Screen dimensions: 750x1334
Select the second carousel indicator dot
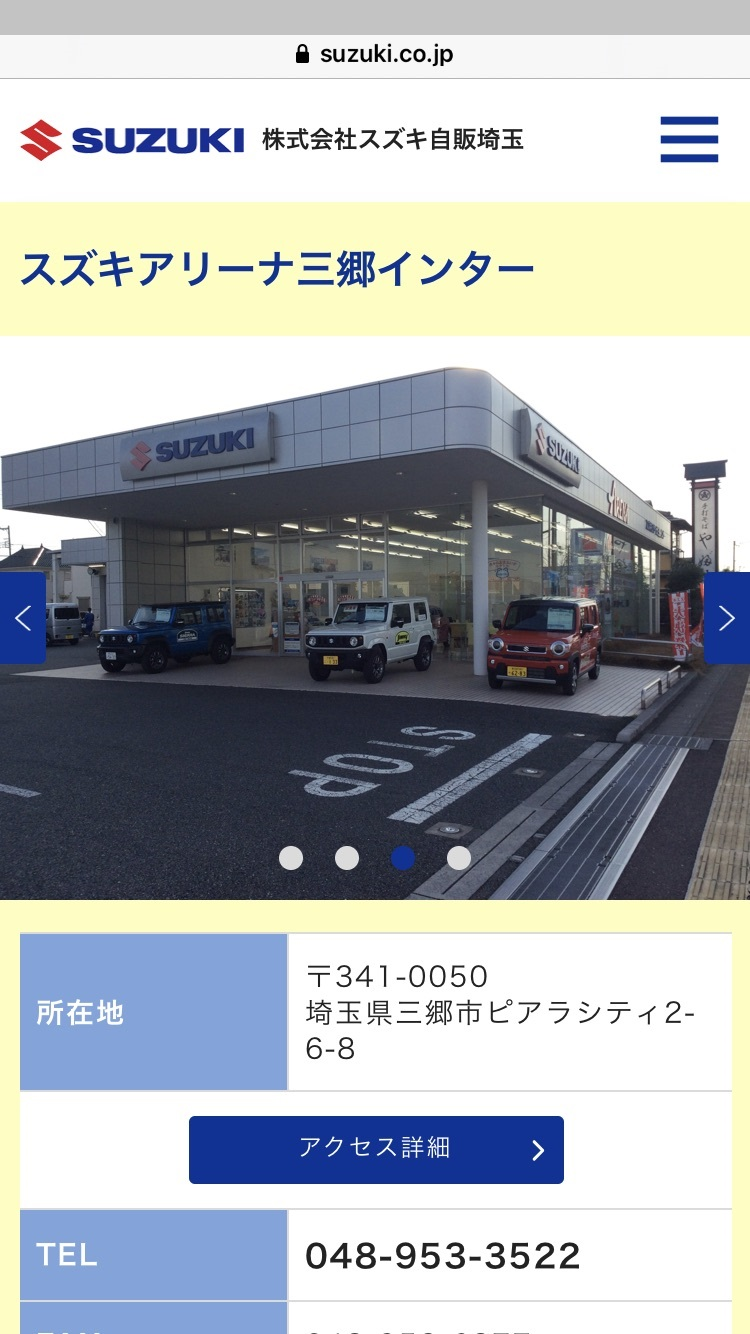tap(347, 858)
